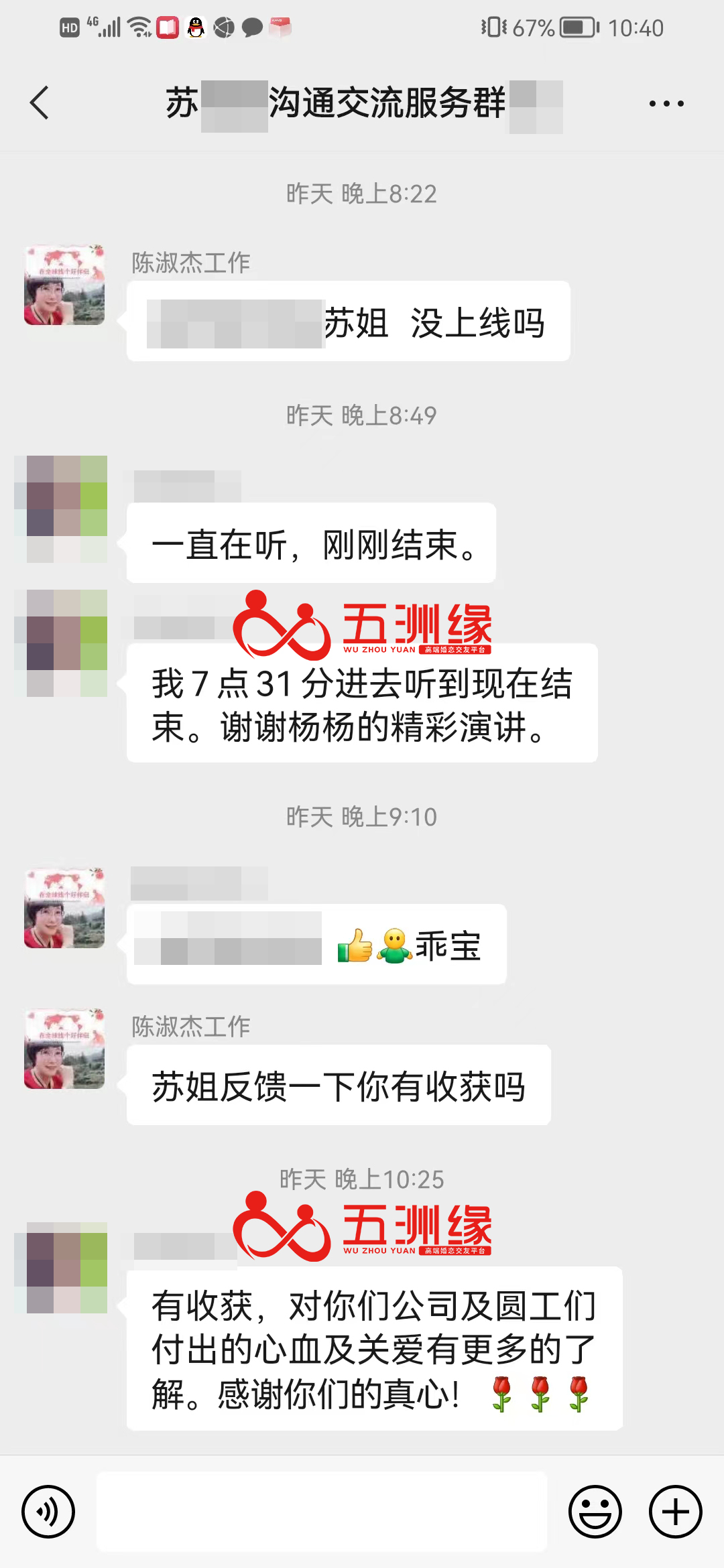
Task: Switch to voice message input
Action: coord(48,1512)
